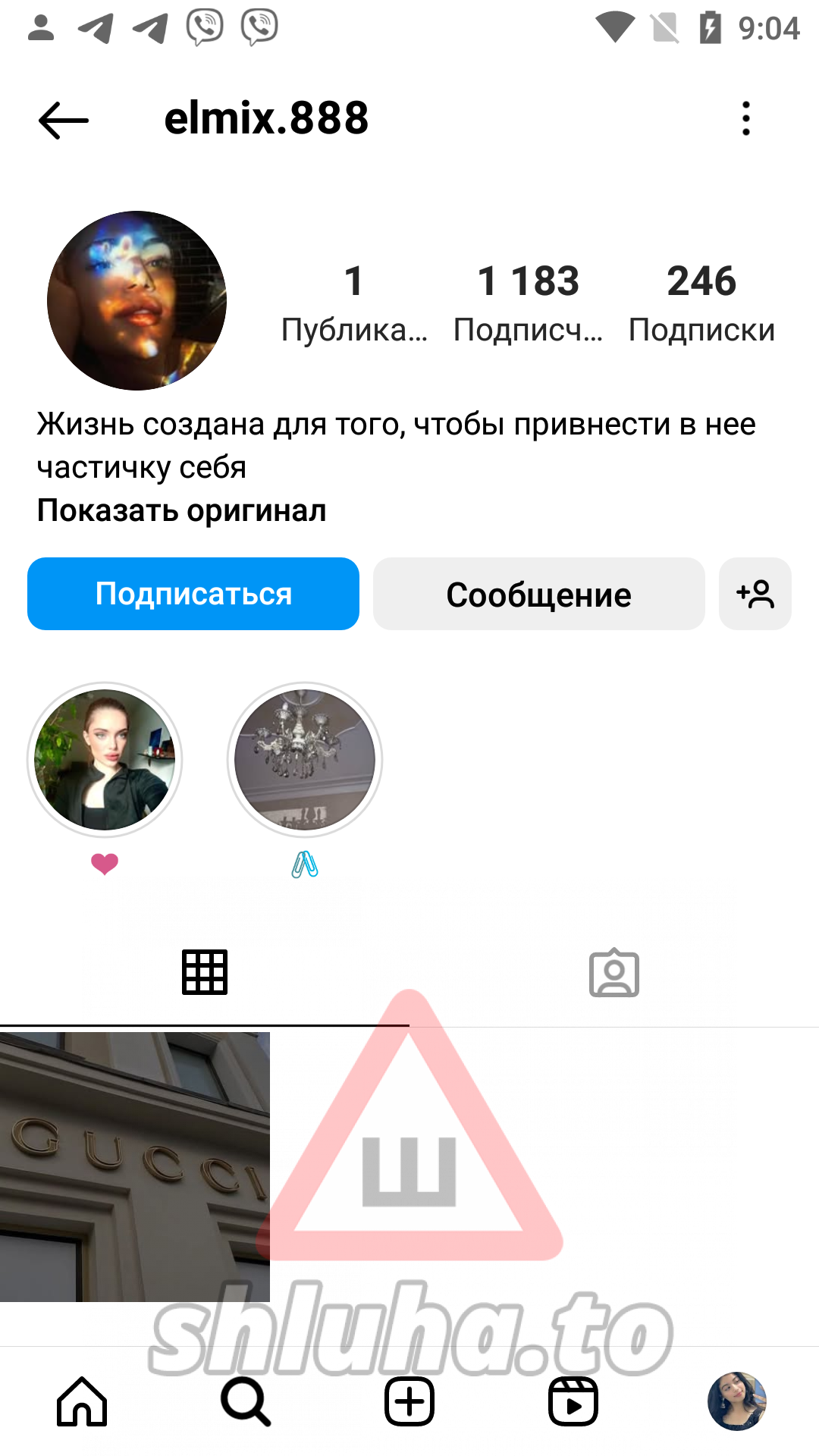The image size is (819, 1456).
Task: Switch to the tagged photos tab
Action: point(614,972)
